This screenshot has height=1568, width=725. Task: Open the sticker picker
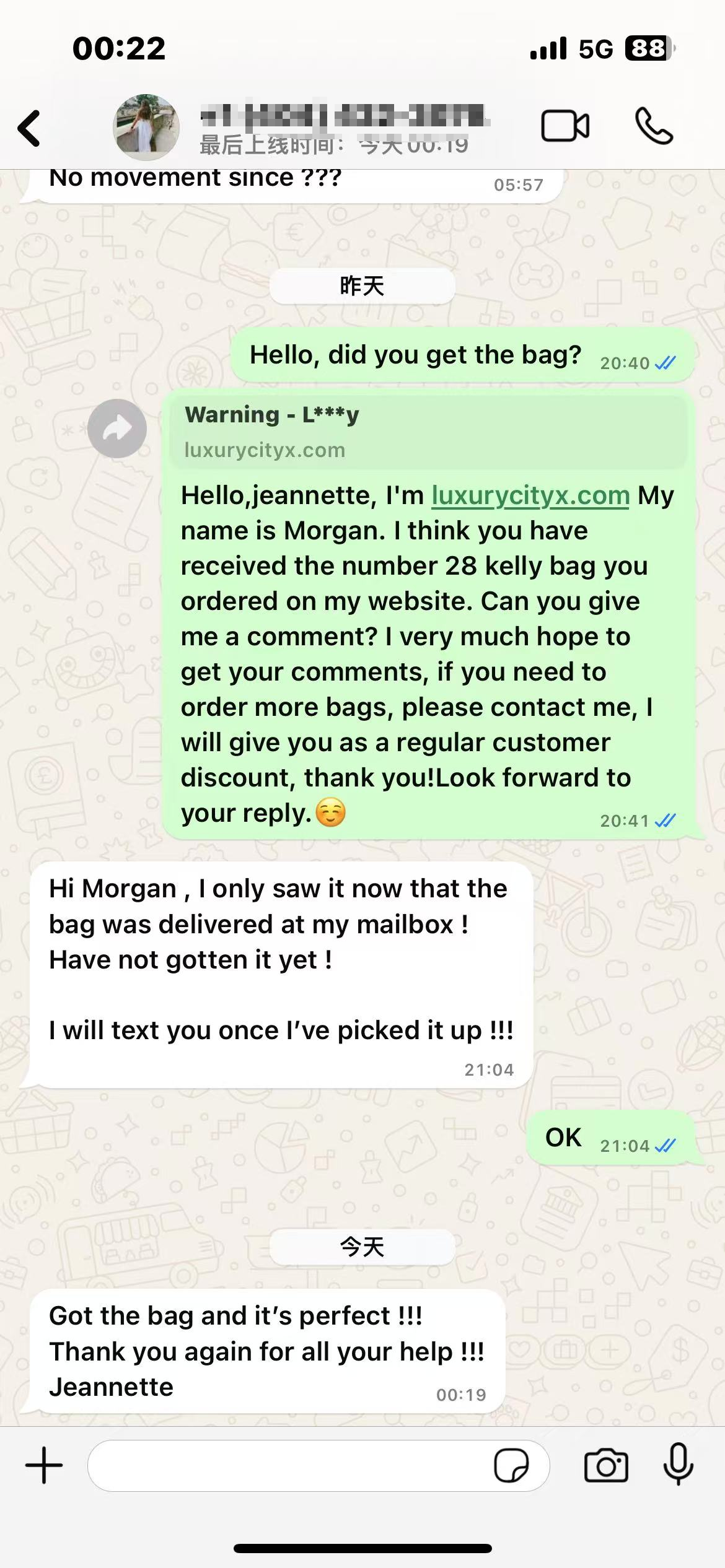[511, 1466]
